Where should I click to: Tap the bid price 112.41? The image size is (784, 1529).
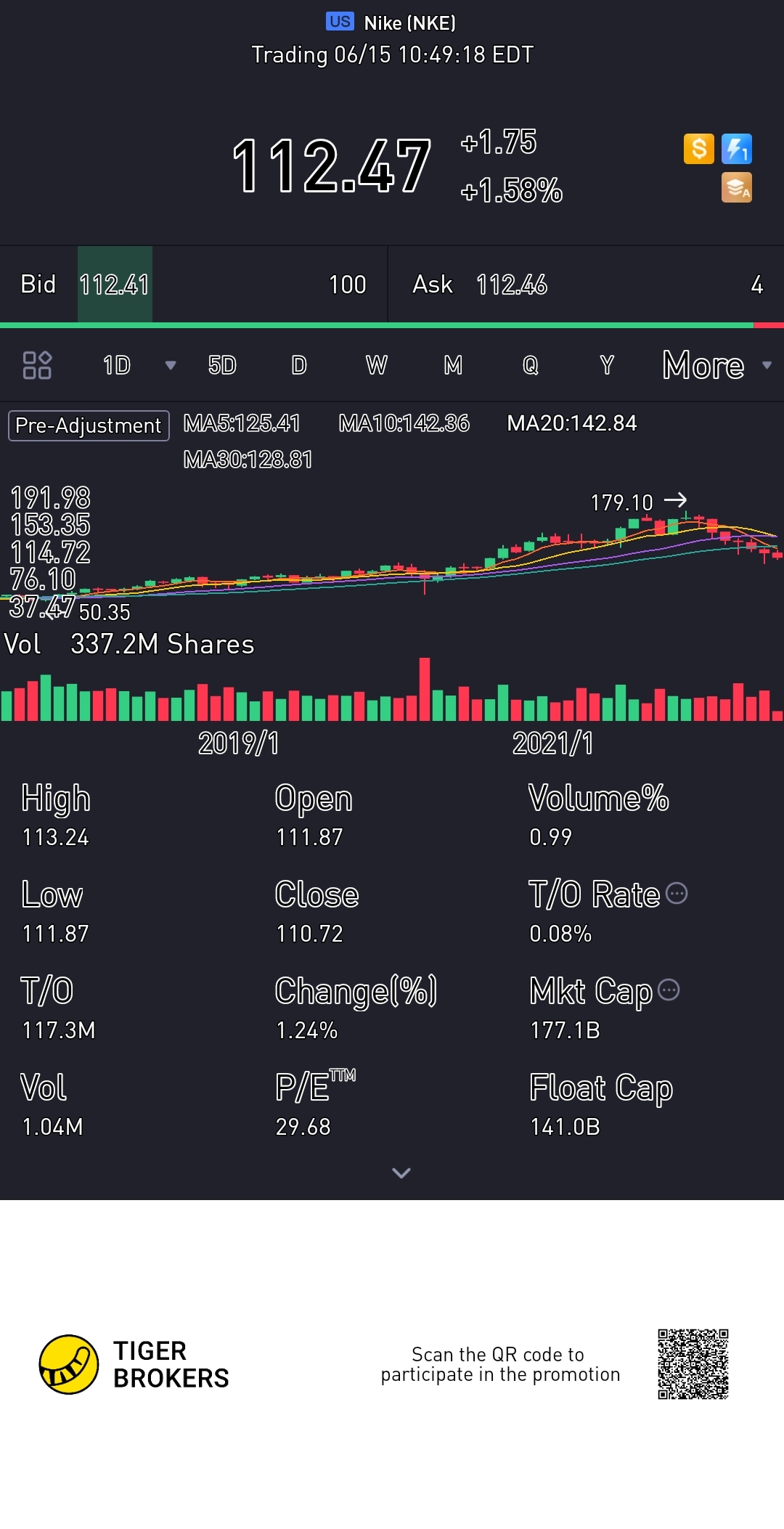(115, 285)
